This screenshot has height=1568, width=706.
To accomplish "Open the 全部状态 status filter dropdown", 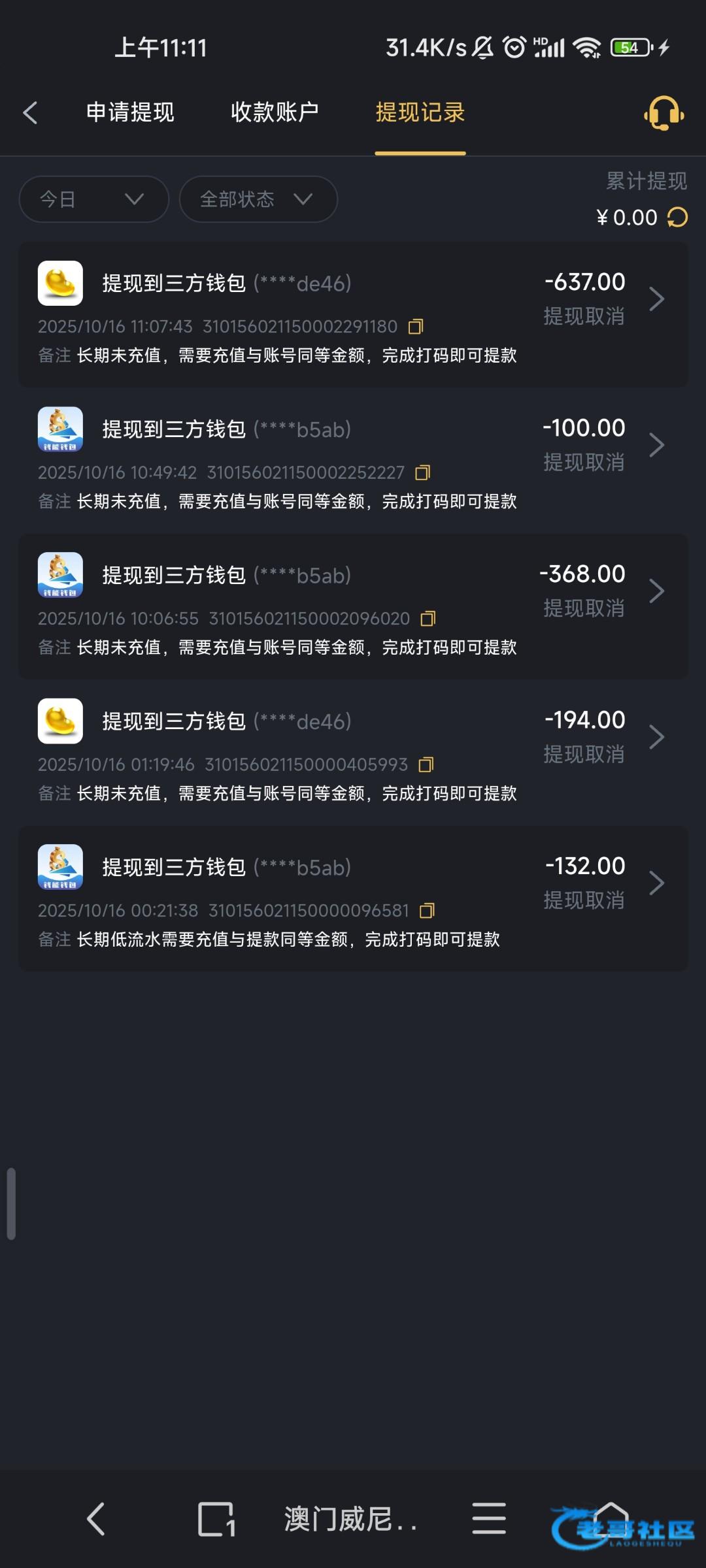I will (x=258, y=199).
